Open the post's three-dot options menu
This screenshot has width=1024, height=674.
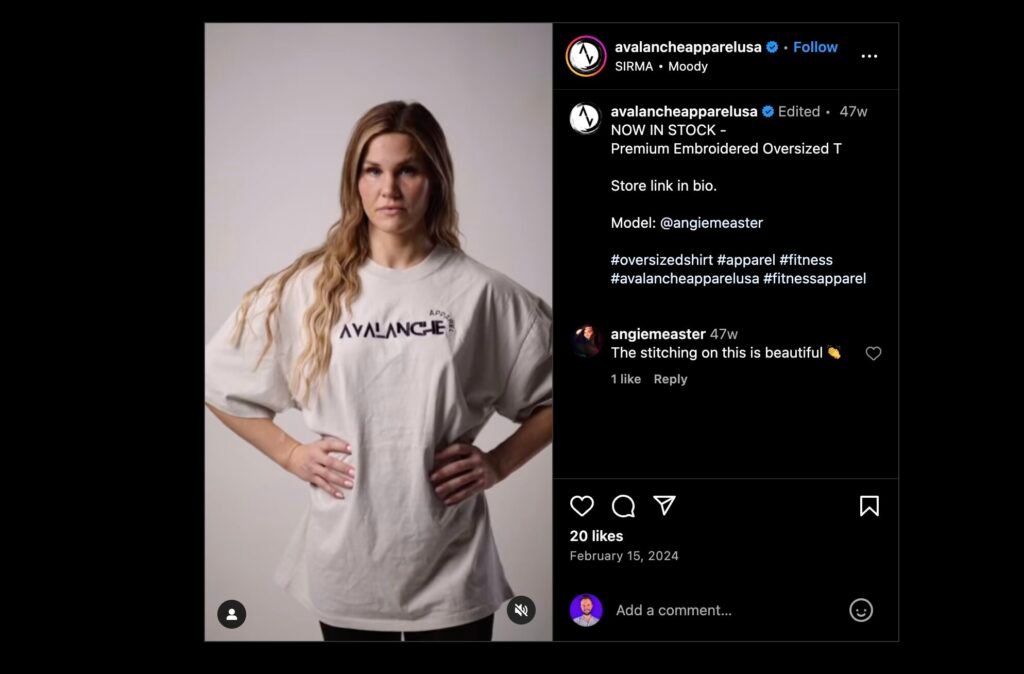coord(869,56)
